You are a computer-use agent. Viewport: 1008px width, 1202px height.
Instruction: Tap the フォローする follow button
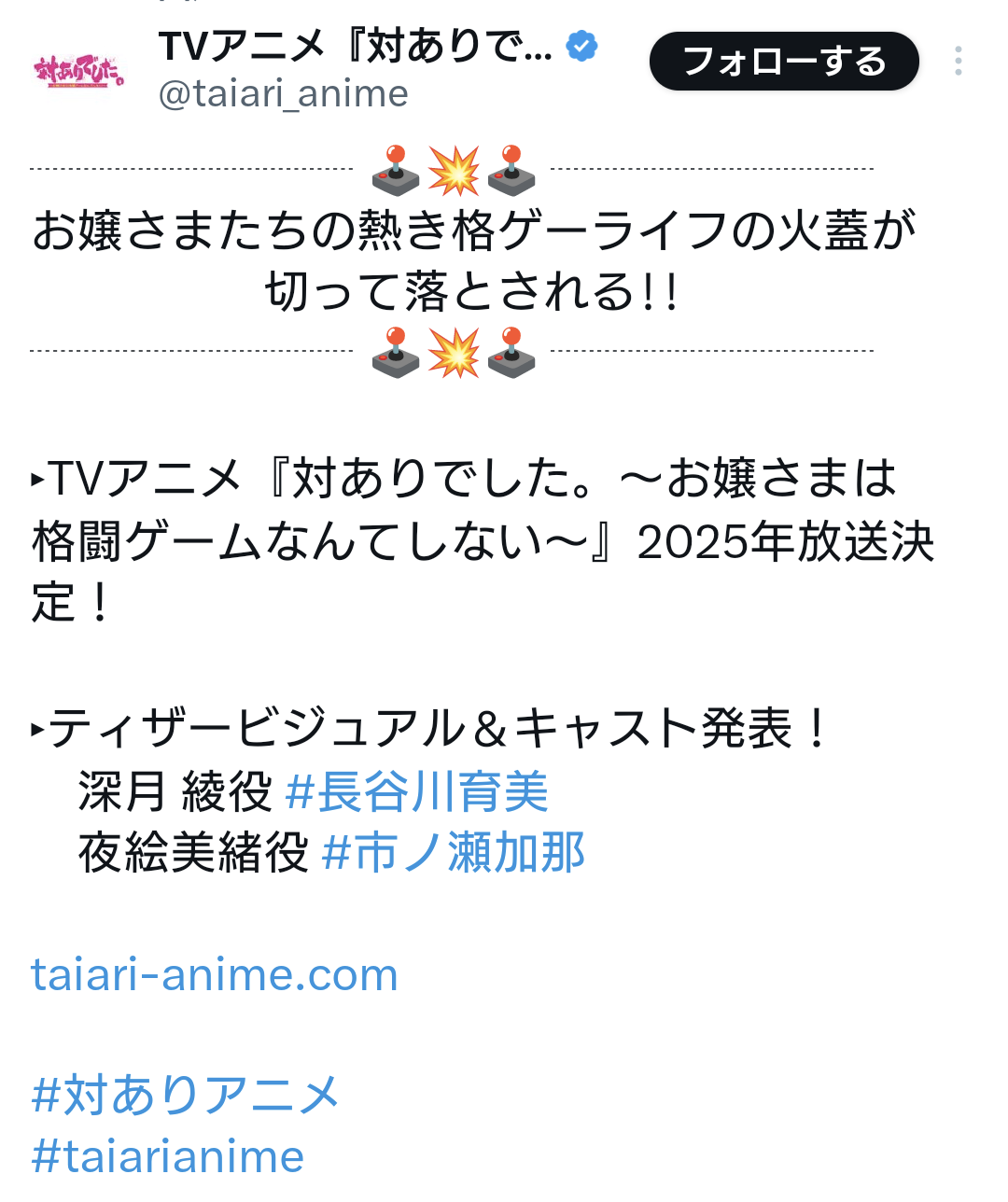coord(784,62)
